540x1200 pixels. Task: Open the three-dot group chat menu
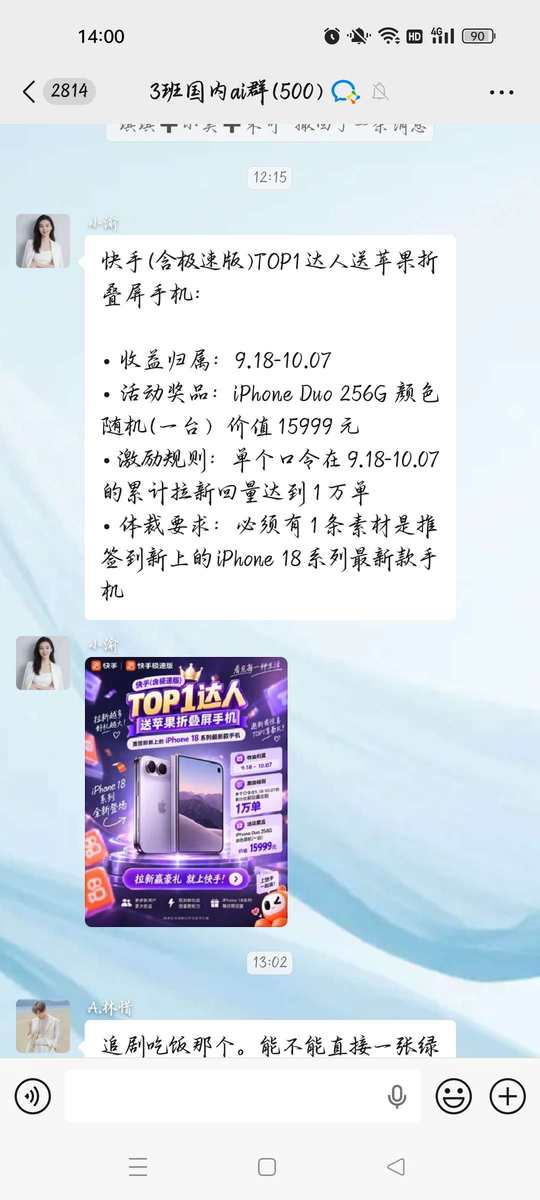(x=501, y=92)
